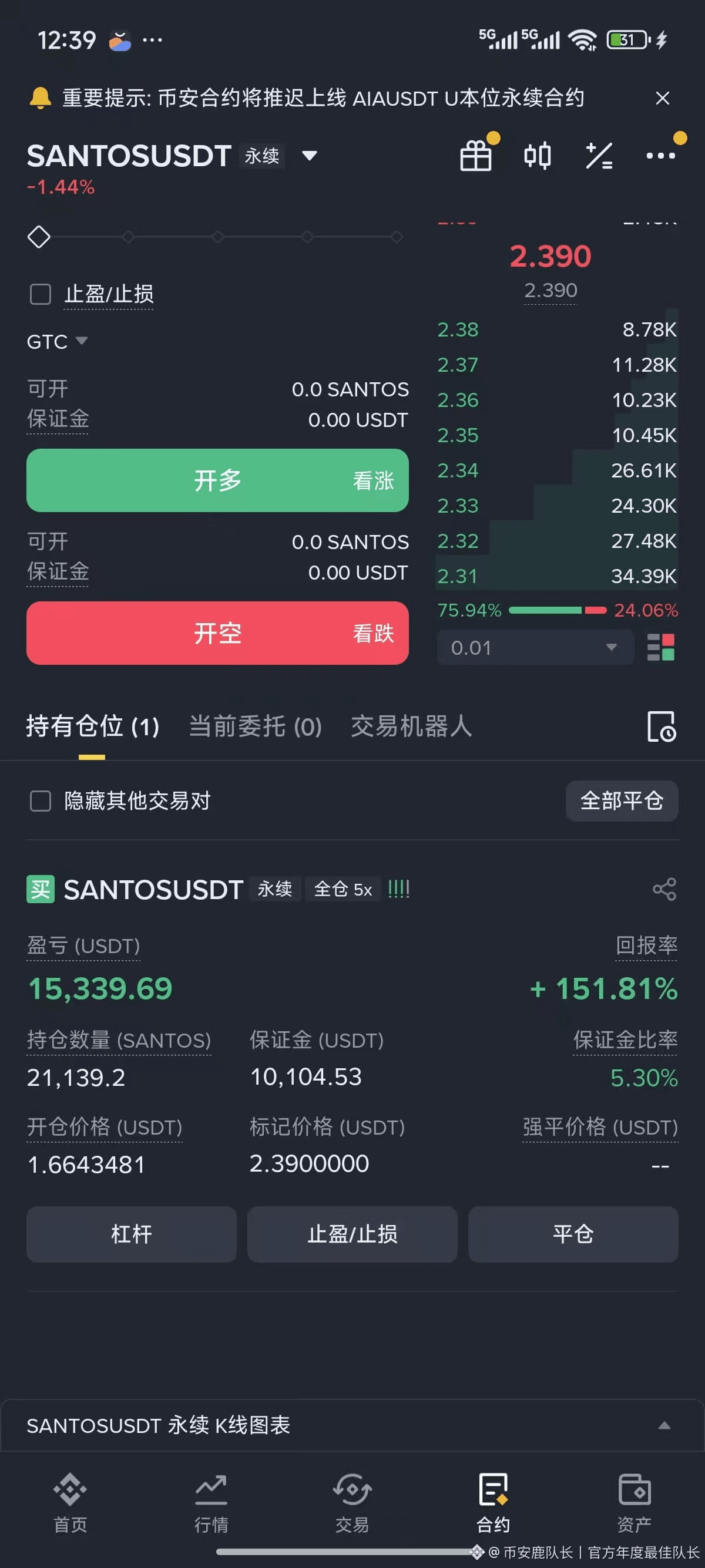Open the 0.01 tick size dropdown

536,647
